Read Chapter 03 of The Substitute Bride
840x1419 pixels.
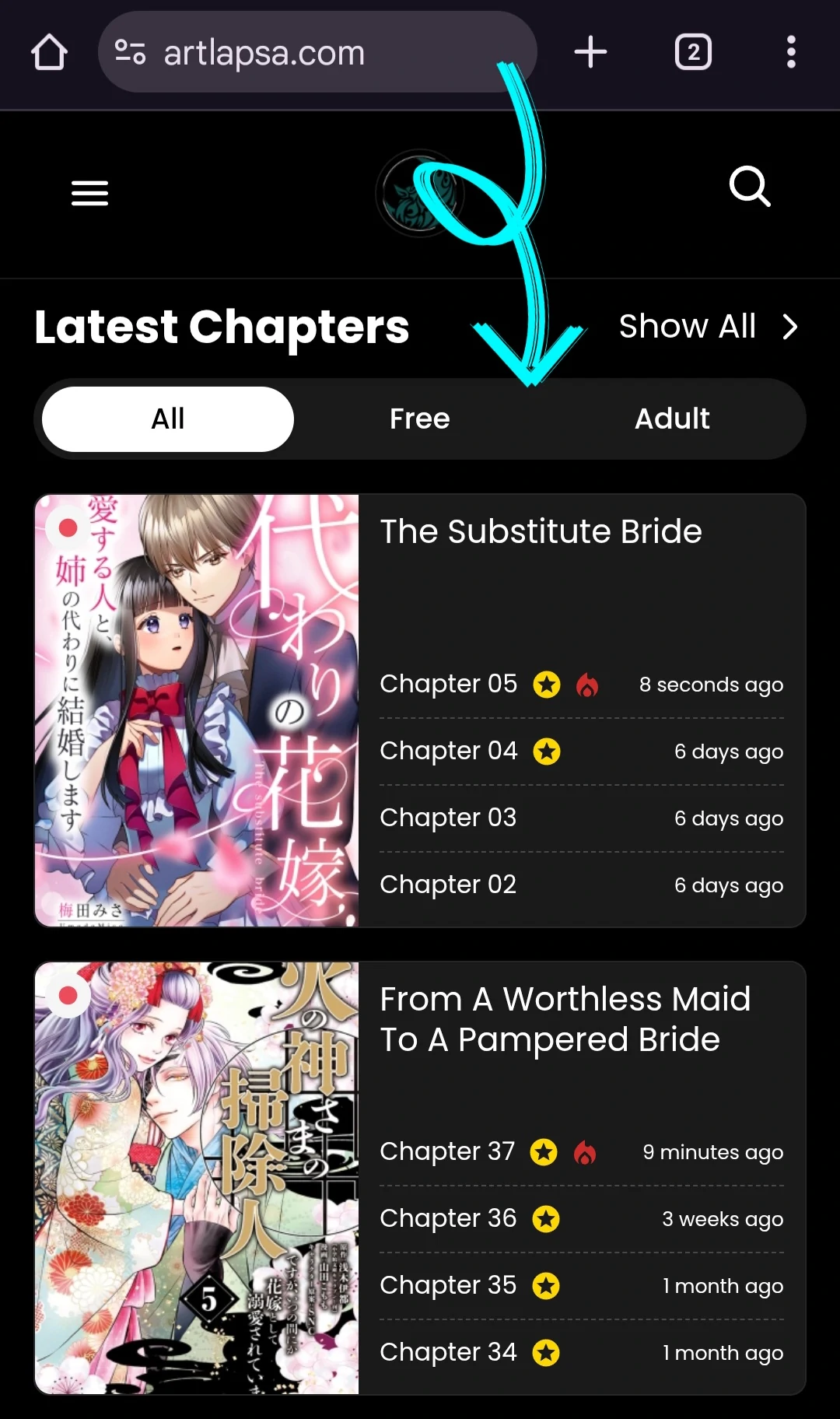pos(448,818)
